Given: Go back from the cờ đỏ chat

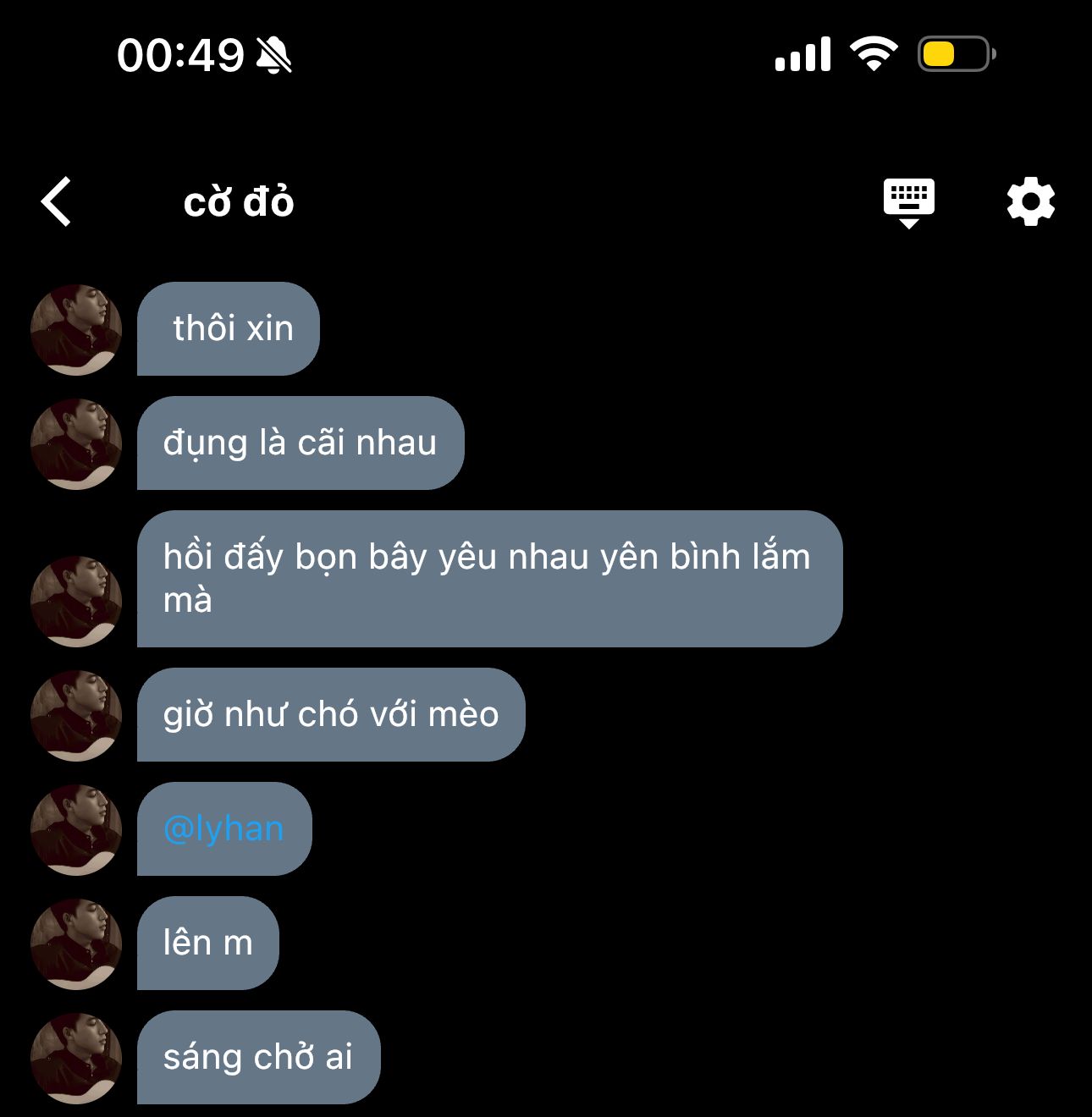Looking at the screenshot, I should pyautogui.click(x=57, y=202).
